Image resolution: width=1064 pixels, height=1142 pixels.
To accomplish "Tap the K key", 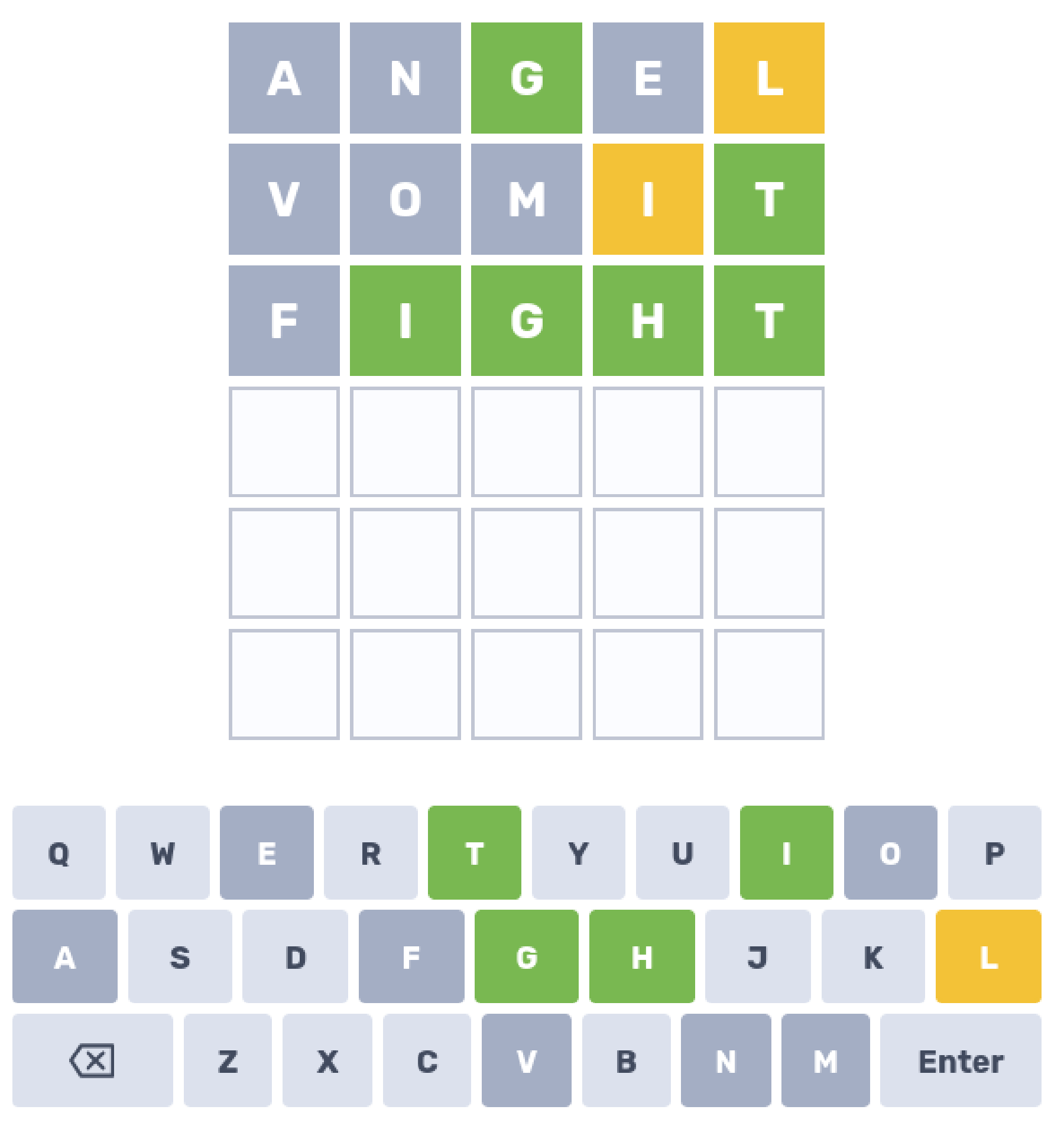I will (x=873, y=956).
